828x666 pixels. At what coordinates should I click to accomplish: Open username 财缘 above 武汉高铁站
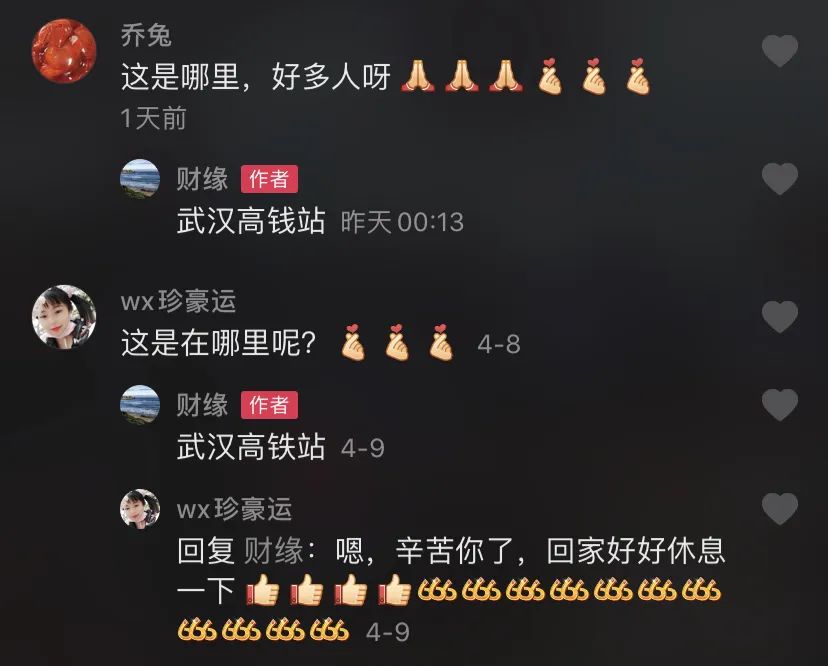coord(203,404)
